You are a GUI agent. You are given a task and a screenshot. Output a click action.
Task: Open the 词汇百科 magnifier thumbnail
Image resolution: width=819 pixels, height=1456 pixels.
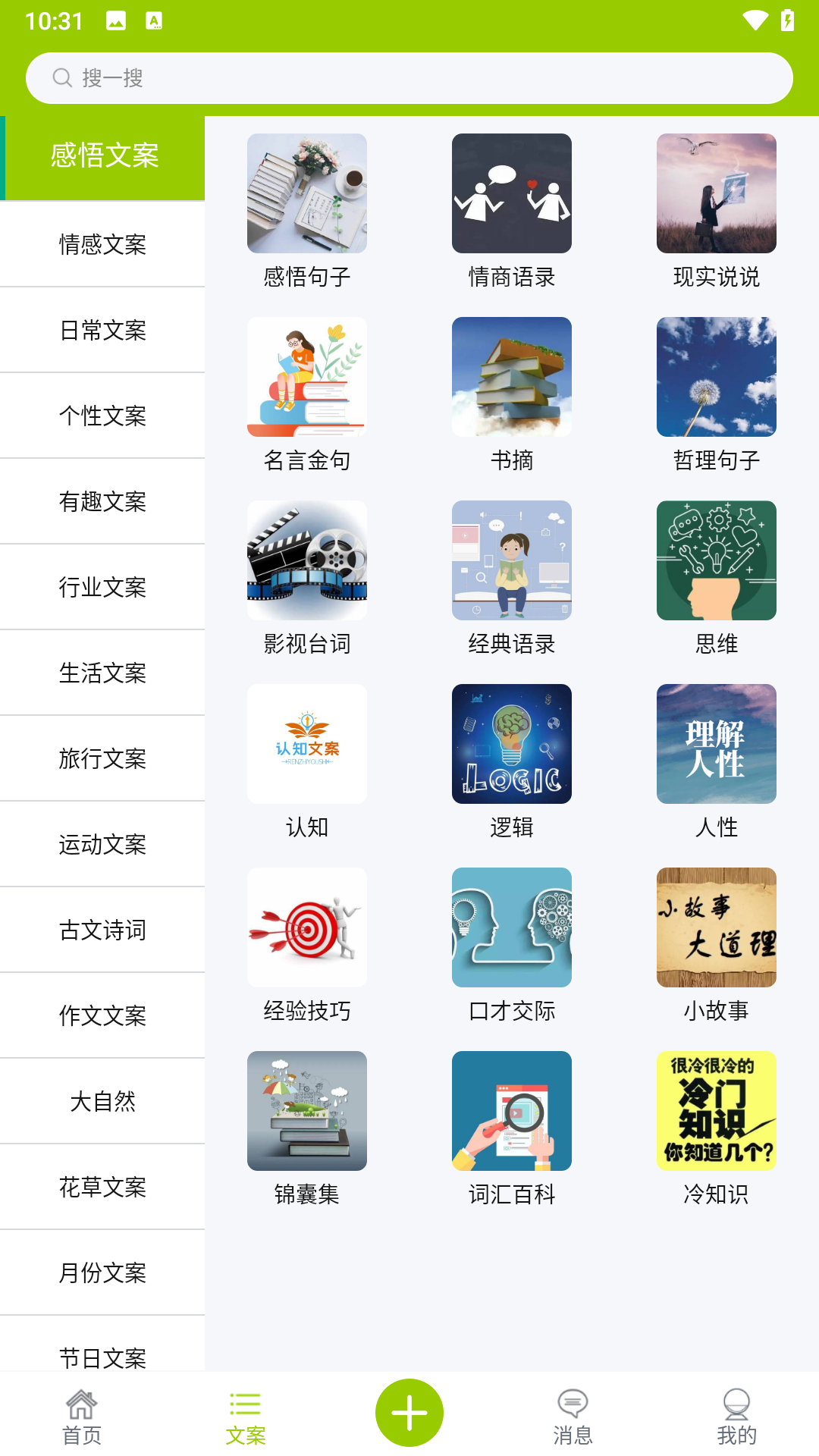(x=511, y=1110)
